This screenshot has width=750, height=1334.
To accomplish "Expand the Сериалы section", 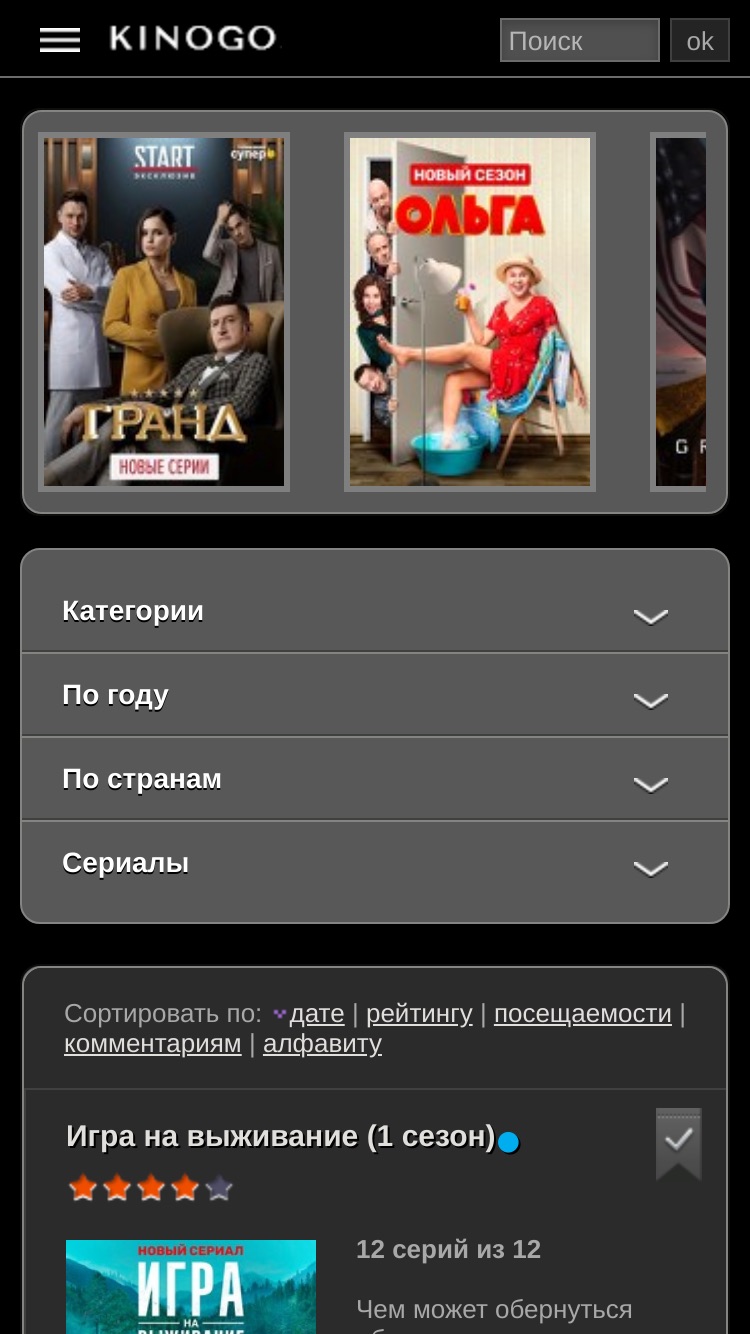I will click(375, 863).
